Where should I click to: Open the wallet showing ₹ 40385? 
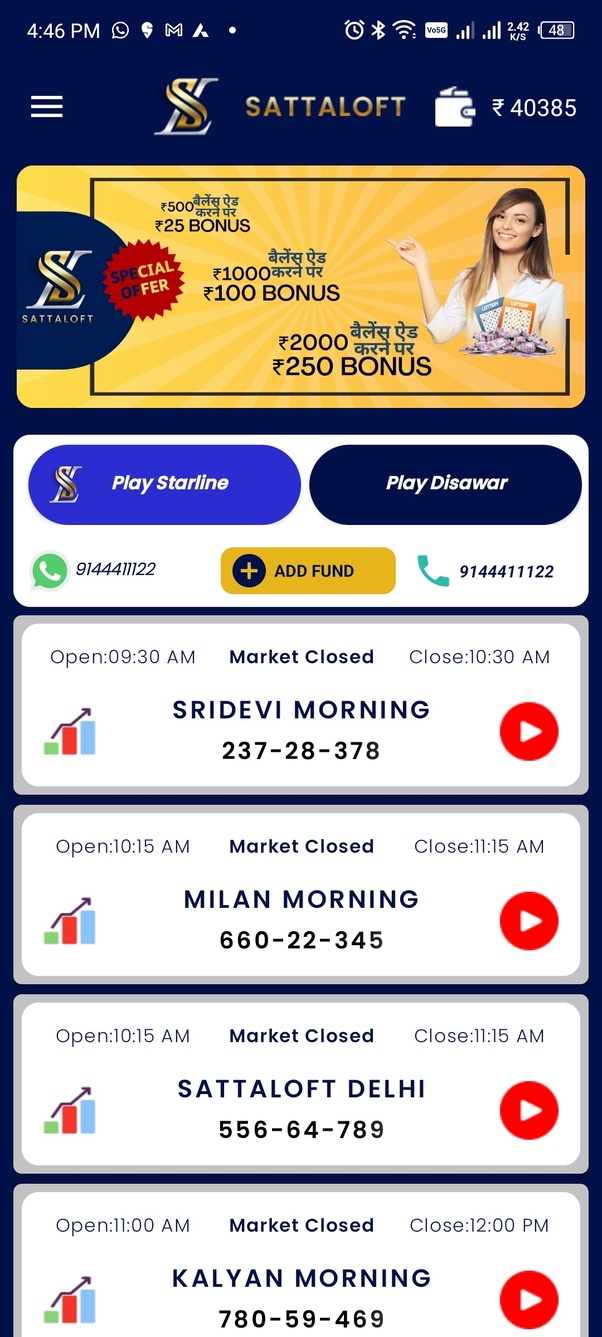pyautogui.click(x=506, y=108)
